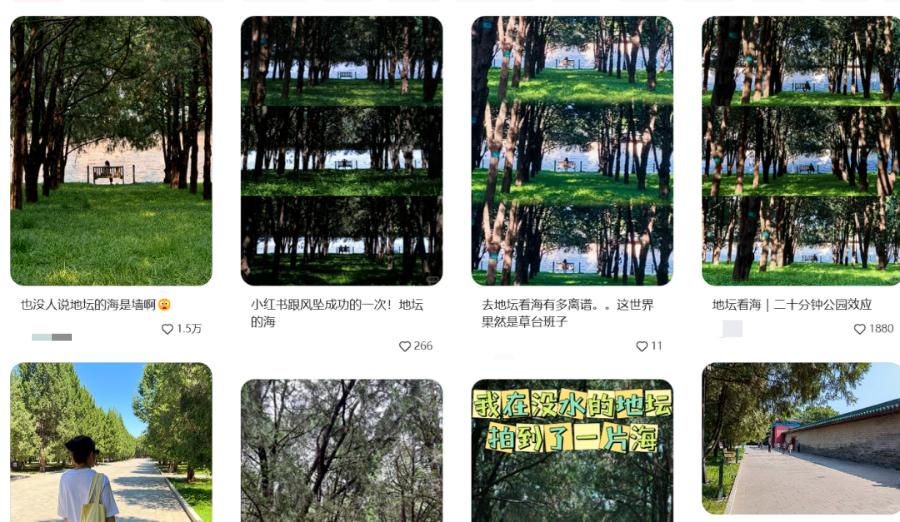
Task: Open the post showing the red wall walkway
Action: [802, 440]
